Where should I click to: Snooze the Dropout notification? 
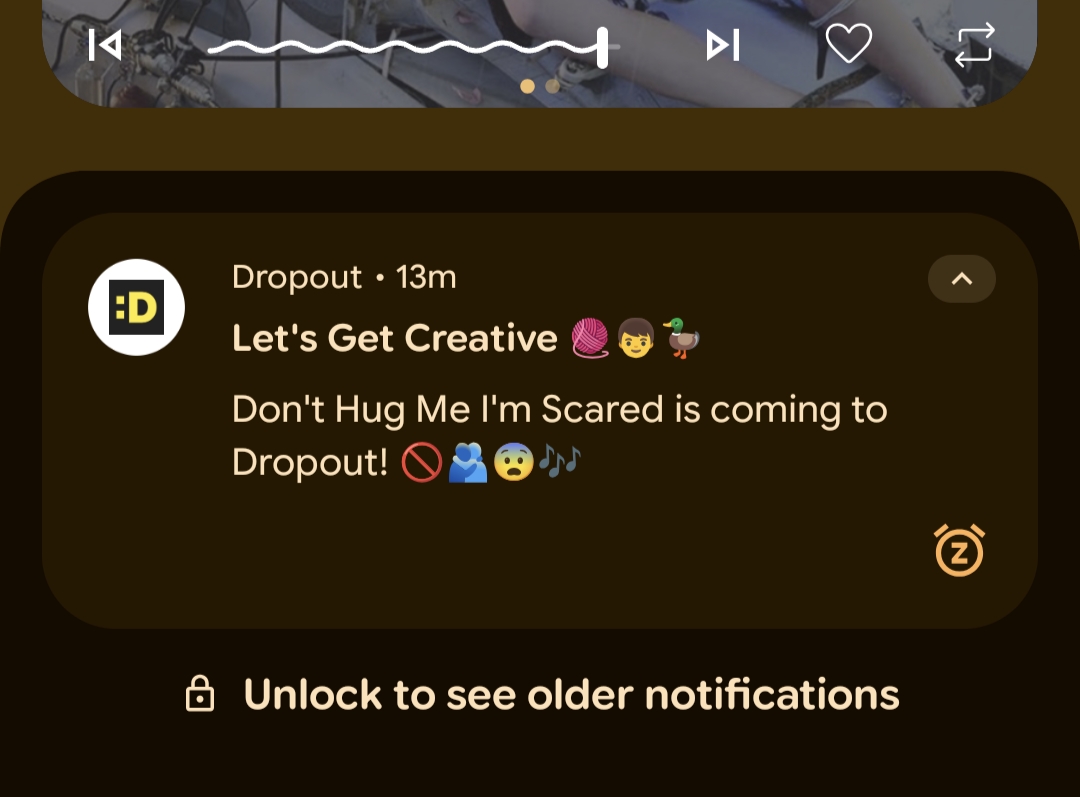pos(959,551)
